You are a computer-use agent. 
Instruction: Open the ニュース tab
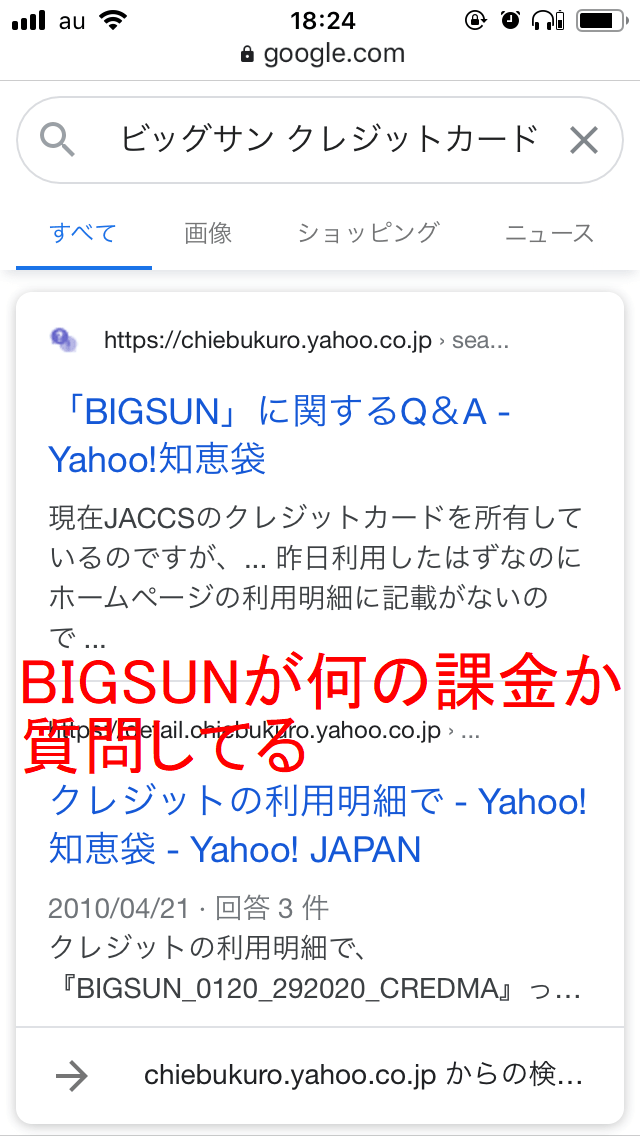click(x=549, y=233)
